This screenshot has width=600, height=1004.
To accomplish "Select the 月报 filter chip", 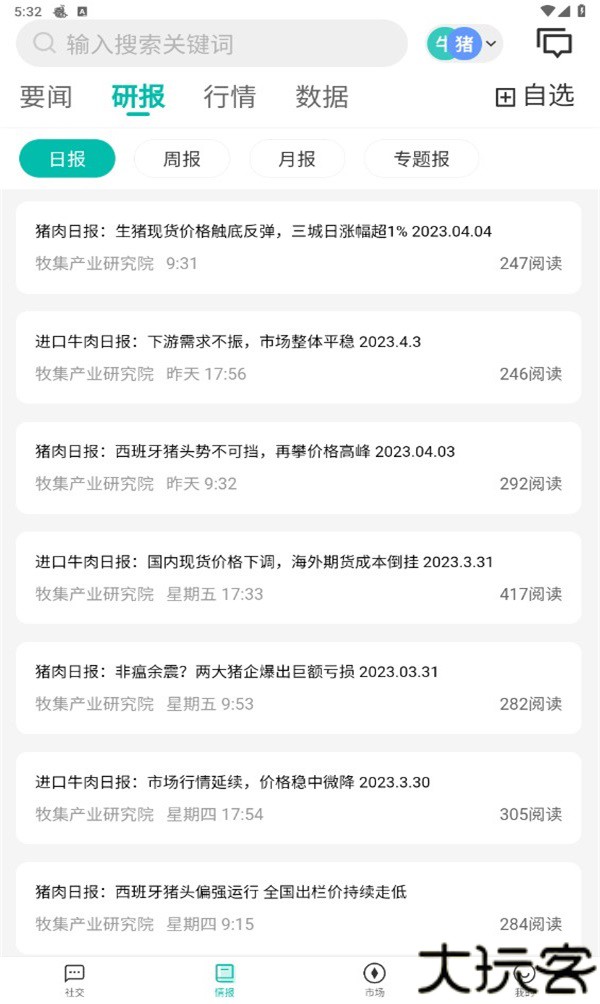I will pyautogui.click(x=297, y=159).
